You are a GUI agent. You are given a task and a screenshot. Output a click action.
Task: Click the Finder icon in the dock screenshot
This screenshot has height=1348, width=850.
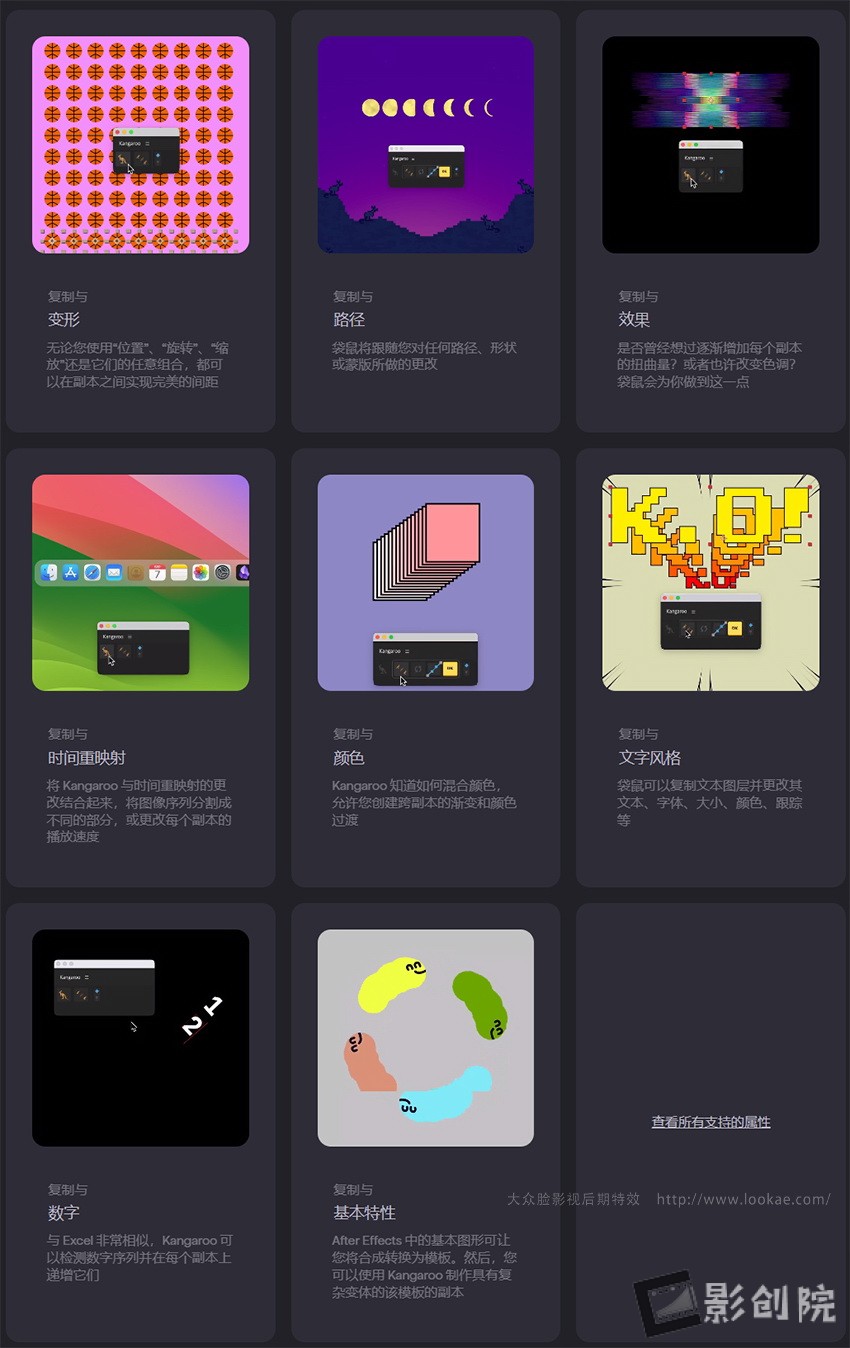(x=49, y=573)
